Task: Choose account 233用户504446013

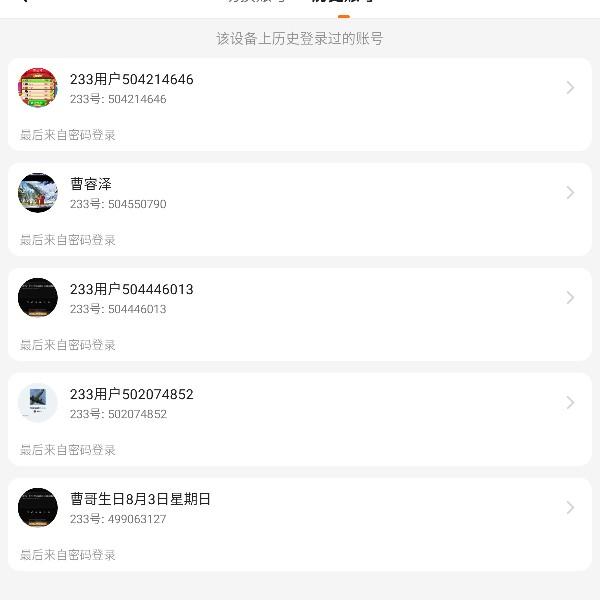Action: (298, 299)
